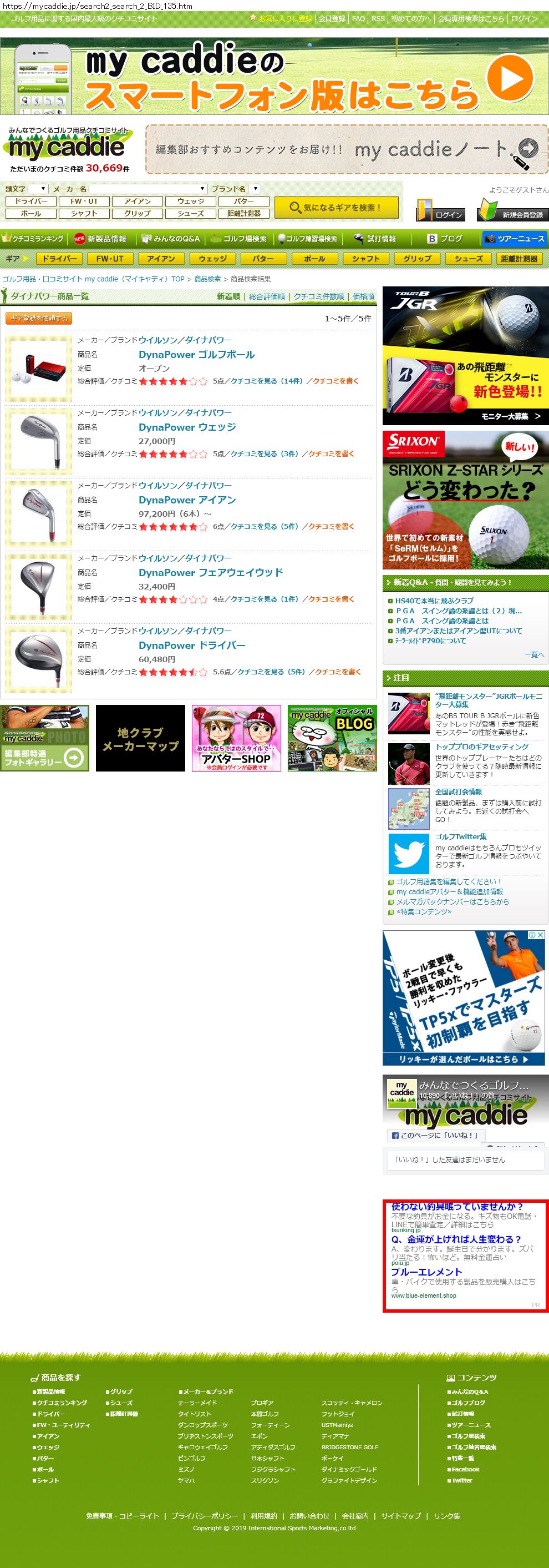The height and width of the screenshot is (1568, 549).
Task: Open the DynaPower ゴルフボール product
Action: pos(196,354)
